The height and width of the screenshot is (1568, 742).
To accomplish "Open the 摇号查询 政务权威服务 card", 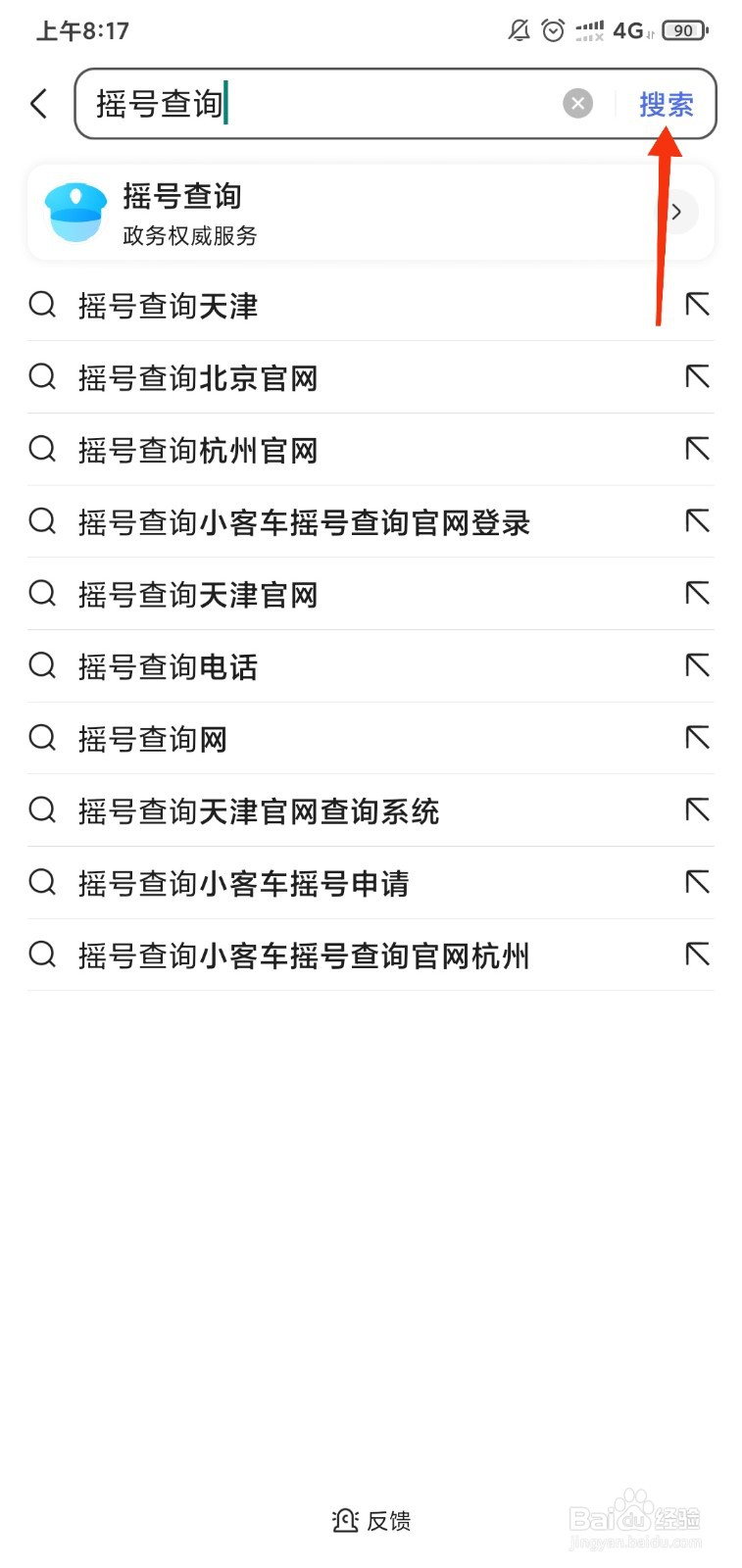I will tap(371, 213).
